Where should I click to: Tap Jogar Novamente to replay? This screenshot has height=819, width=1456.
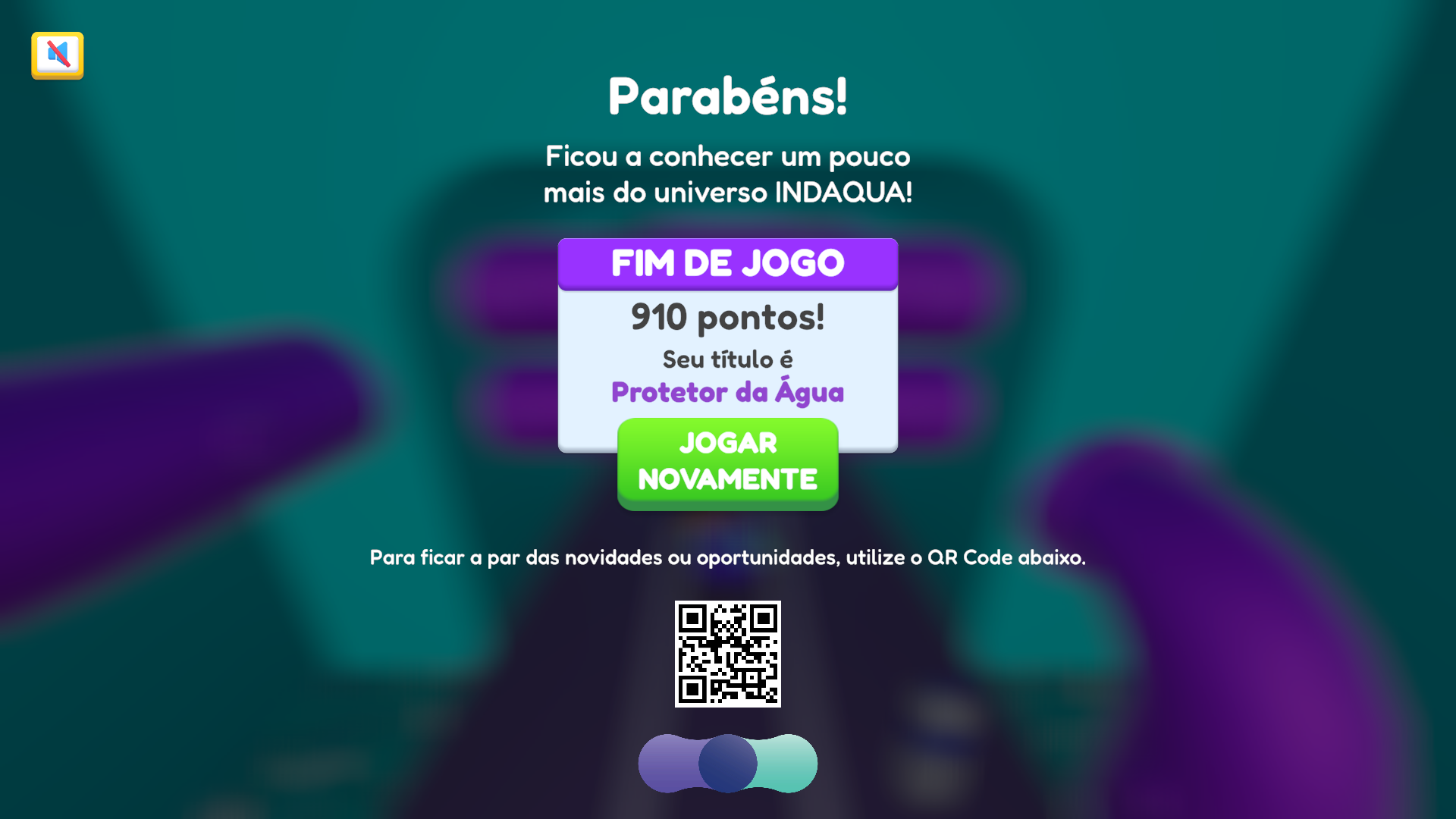[727, 463]
